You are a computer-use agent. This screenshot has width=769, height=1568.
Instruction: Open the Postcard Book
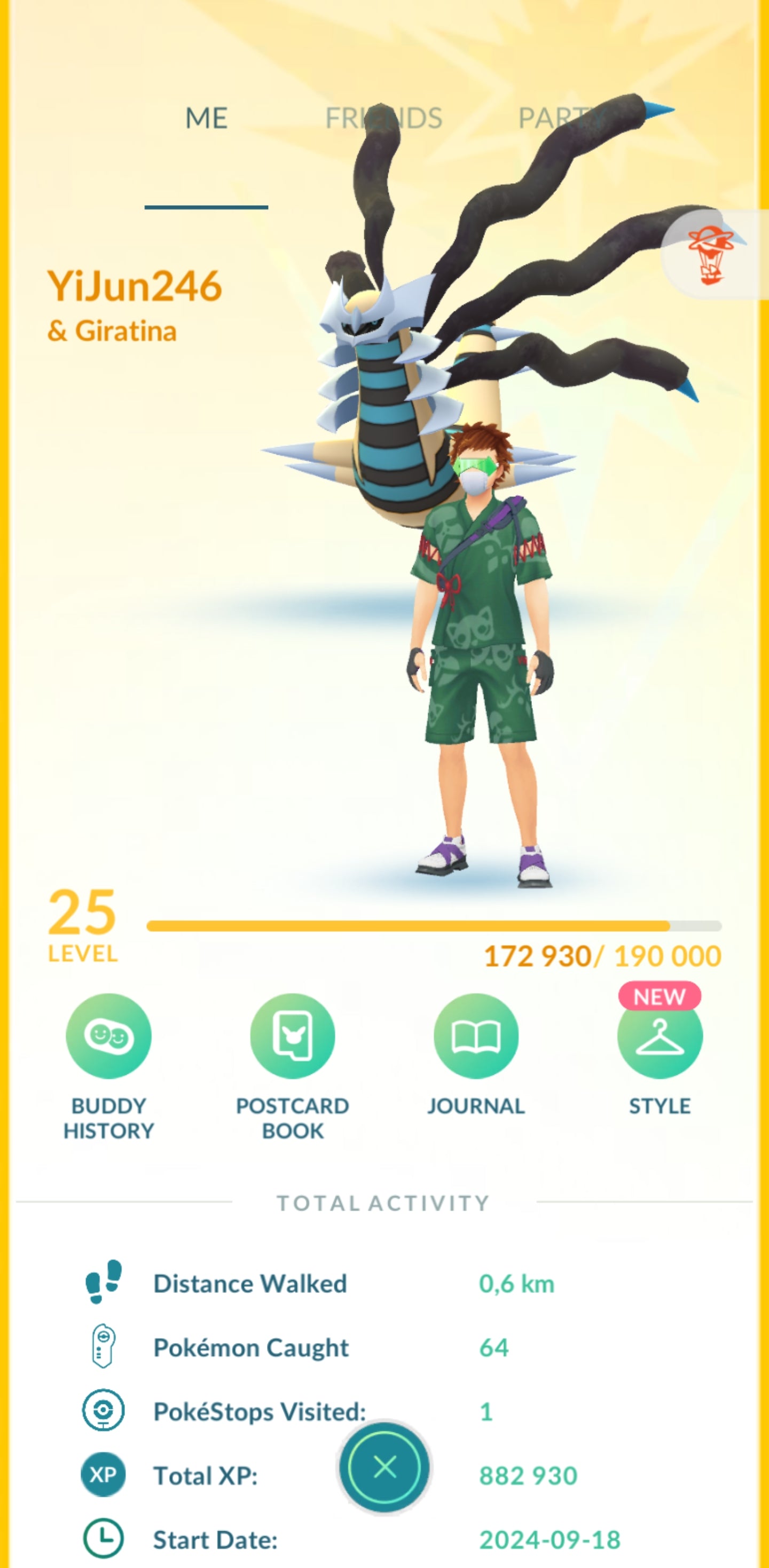(x=293, y=1036)
